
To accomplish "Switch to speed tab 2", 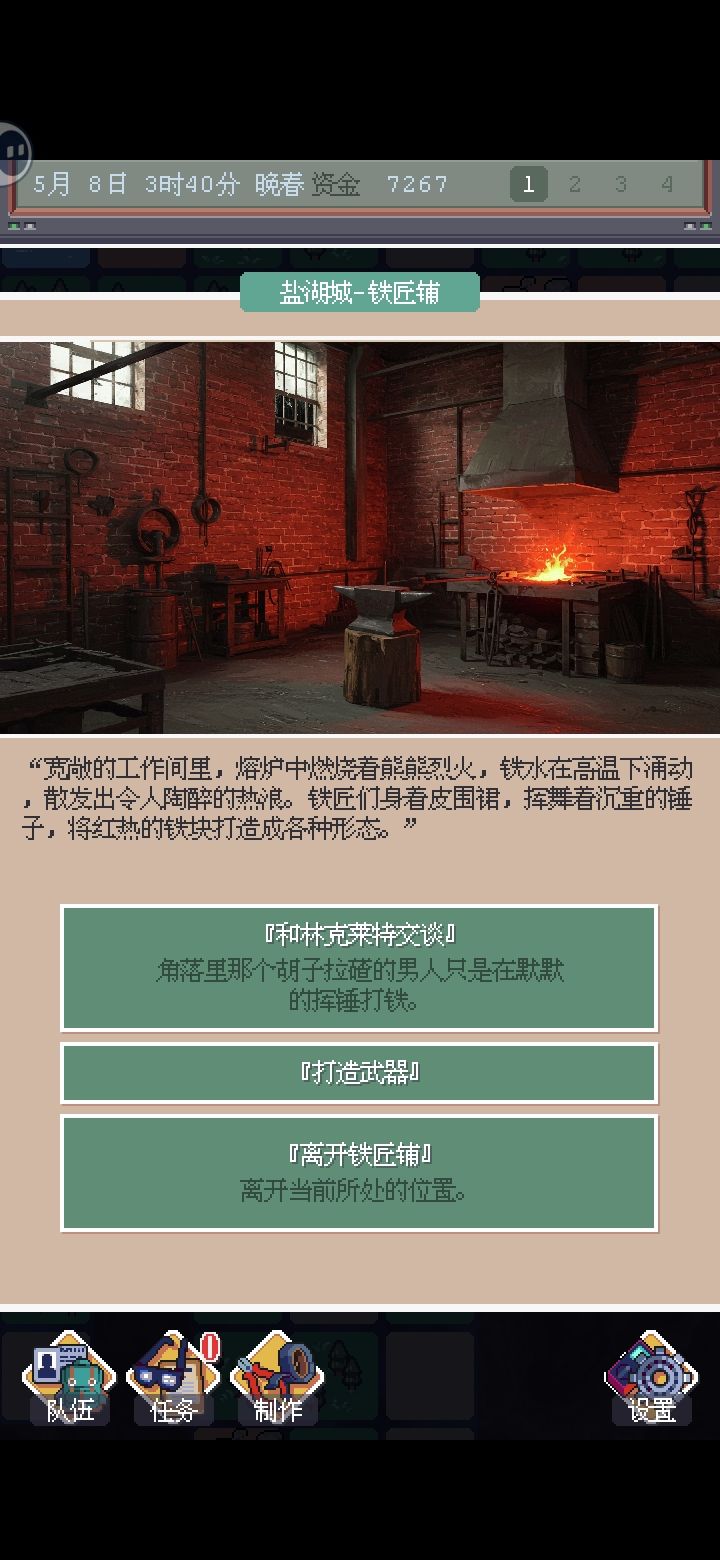I will pyautogui.click(x=575, y=184).
